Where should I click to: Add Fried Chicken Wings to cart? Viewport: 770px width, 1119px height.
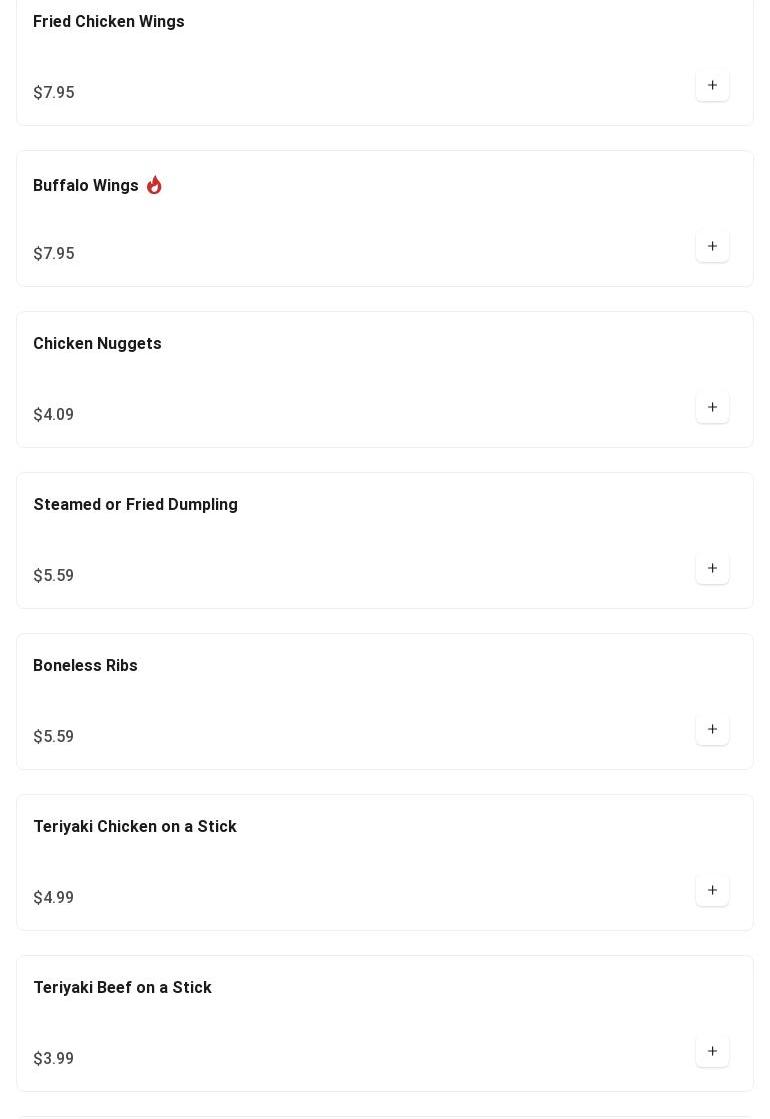coord(712,86)
